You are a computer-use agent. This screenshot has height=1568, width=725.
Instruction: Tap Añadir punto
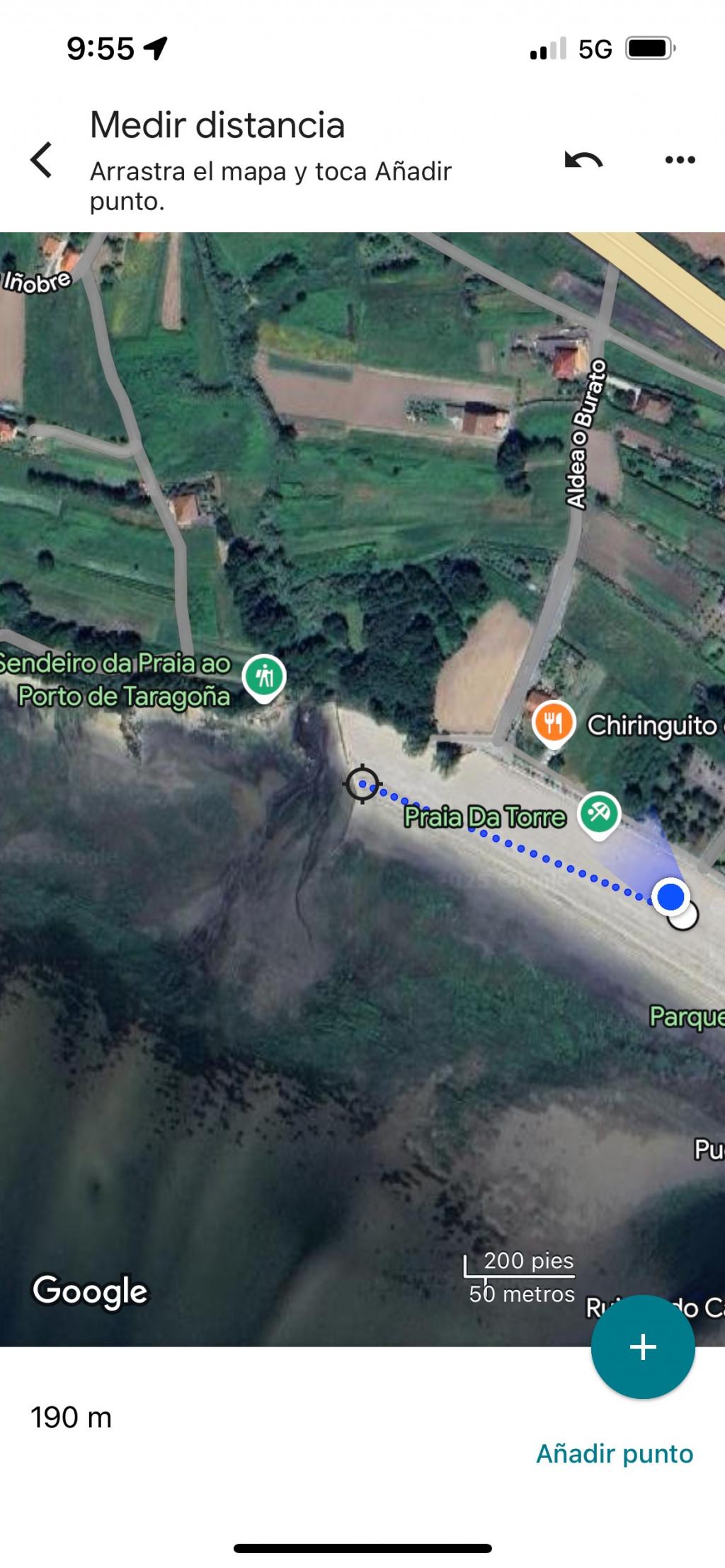[615, 1453]
